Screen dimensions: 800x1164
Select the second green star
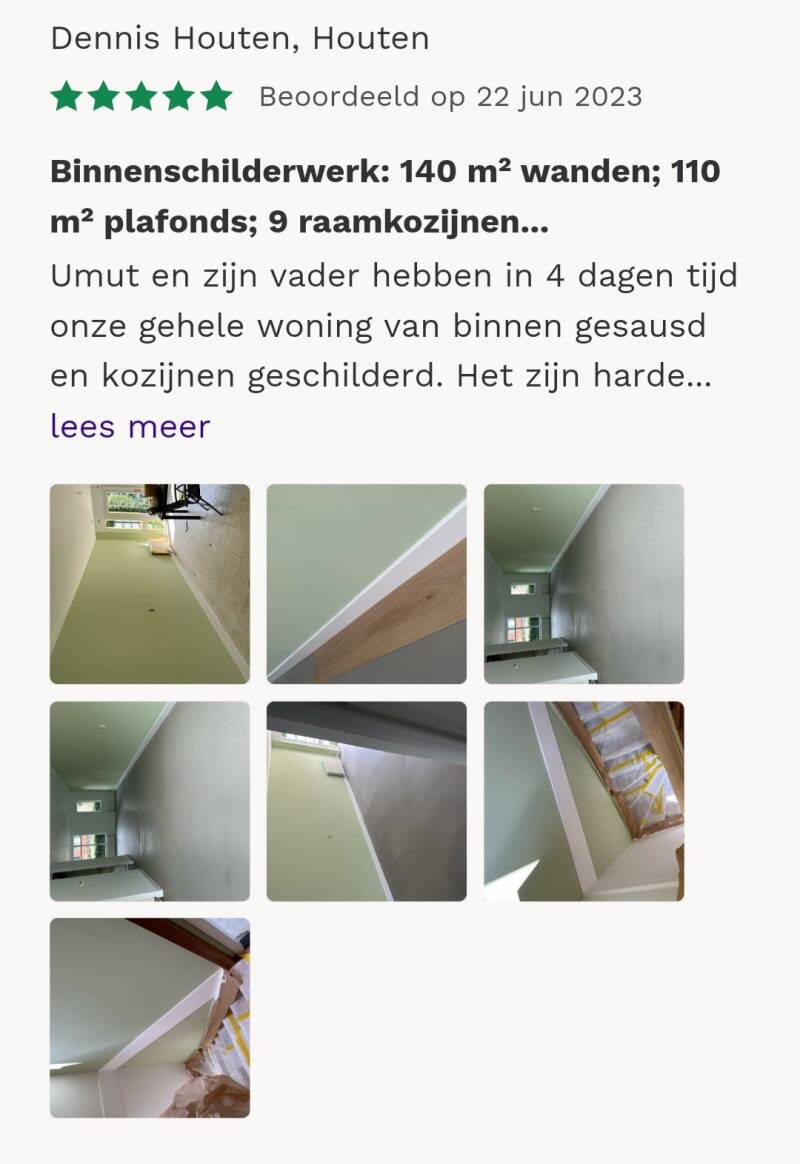[x=106, y=97]
